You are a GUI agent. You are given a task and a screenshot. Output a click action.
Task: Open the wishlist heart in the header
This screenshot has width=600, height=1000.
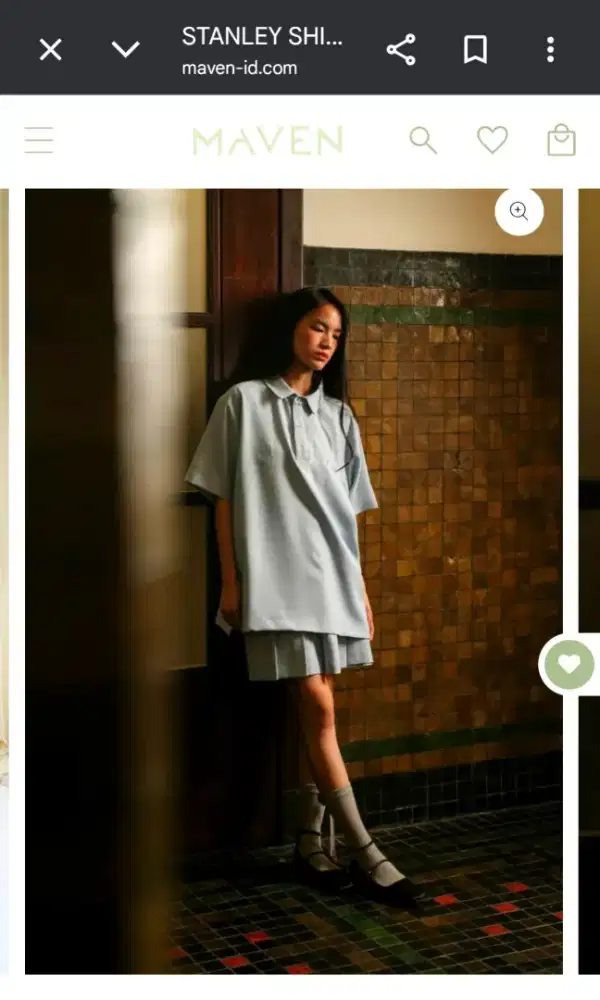click(x=492, y=140)
